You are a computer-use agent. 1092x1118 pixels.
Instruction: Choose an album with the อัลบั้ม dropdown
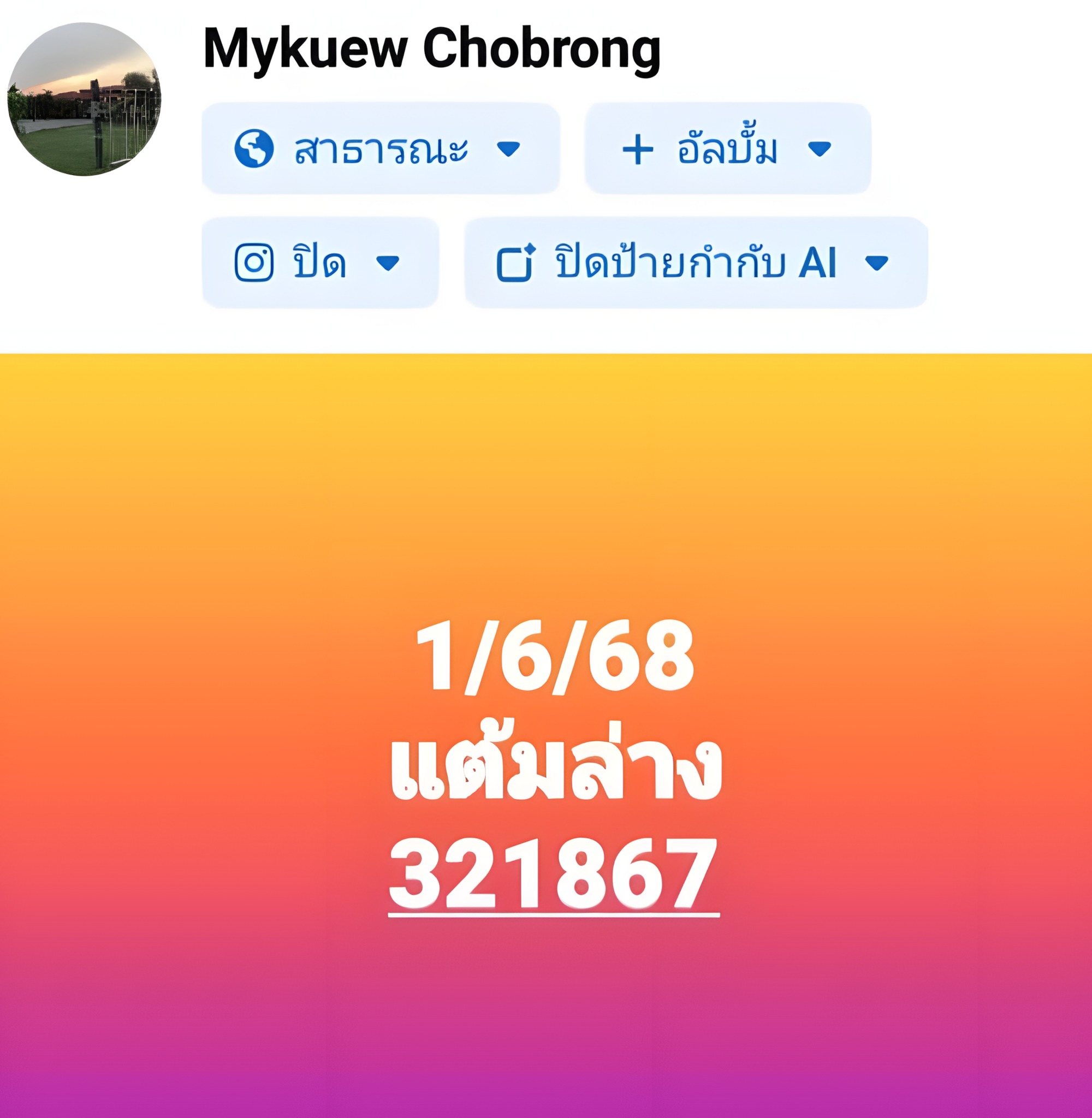point(727,148)
